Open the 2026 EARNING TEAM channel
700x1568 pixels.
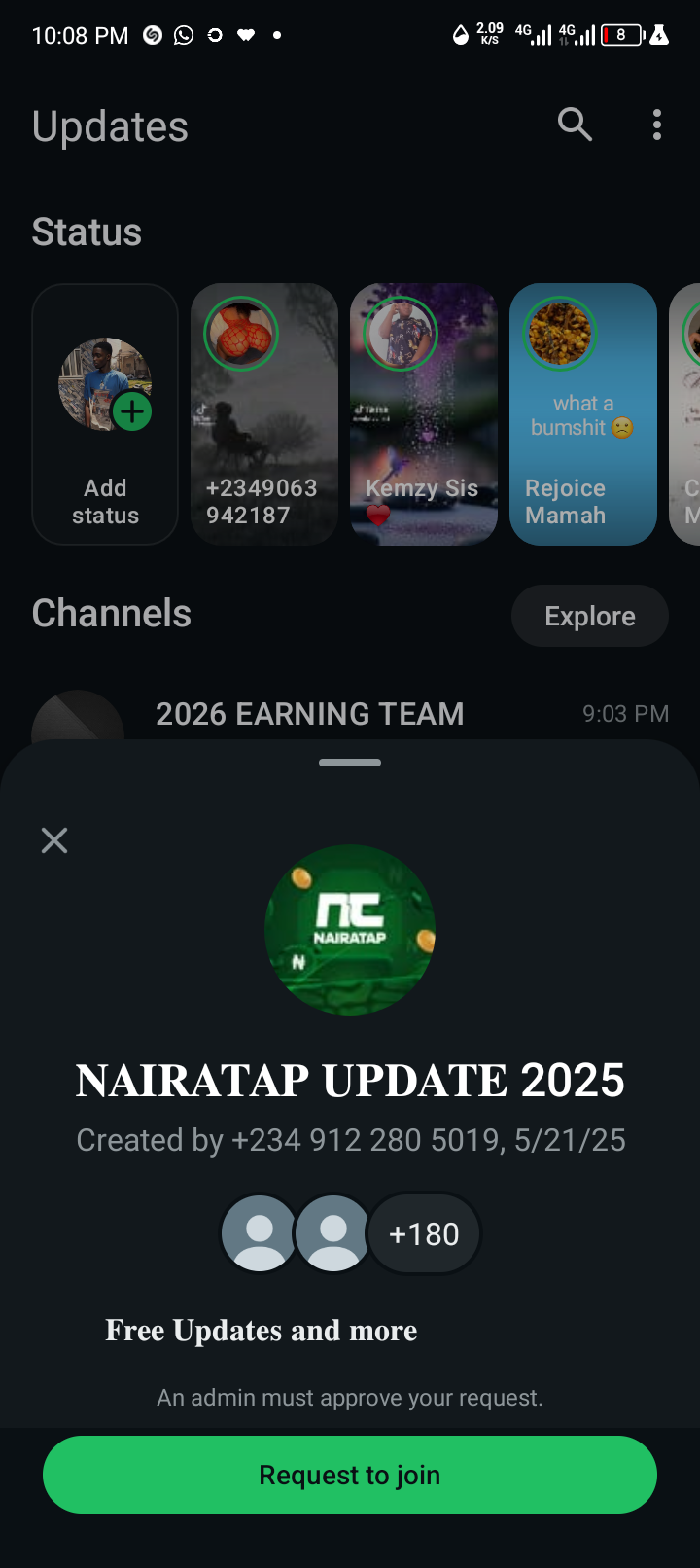pyautogui.click(x=310, y=715)
